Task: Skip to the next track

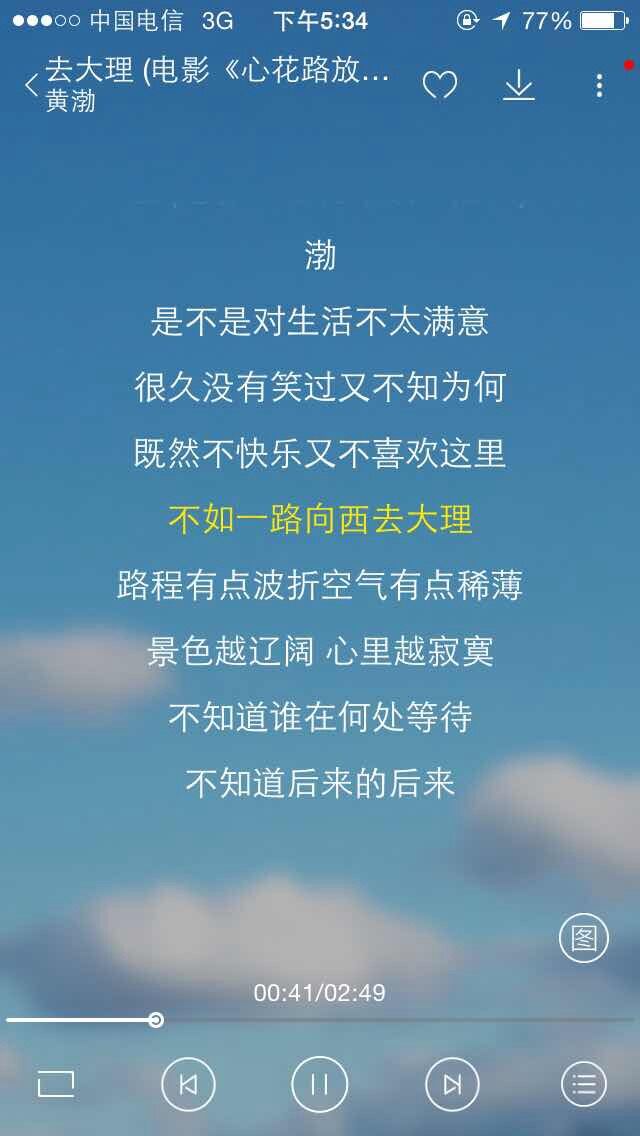Action: 452,1084
